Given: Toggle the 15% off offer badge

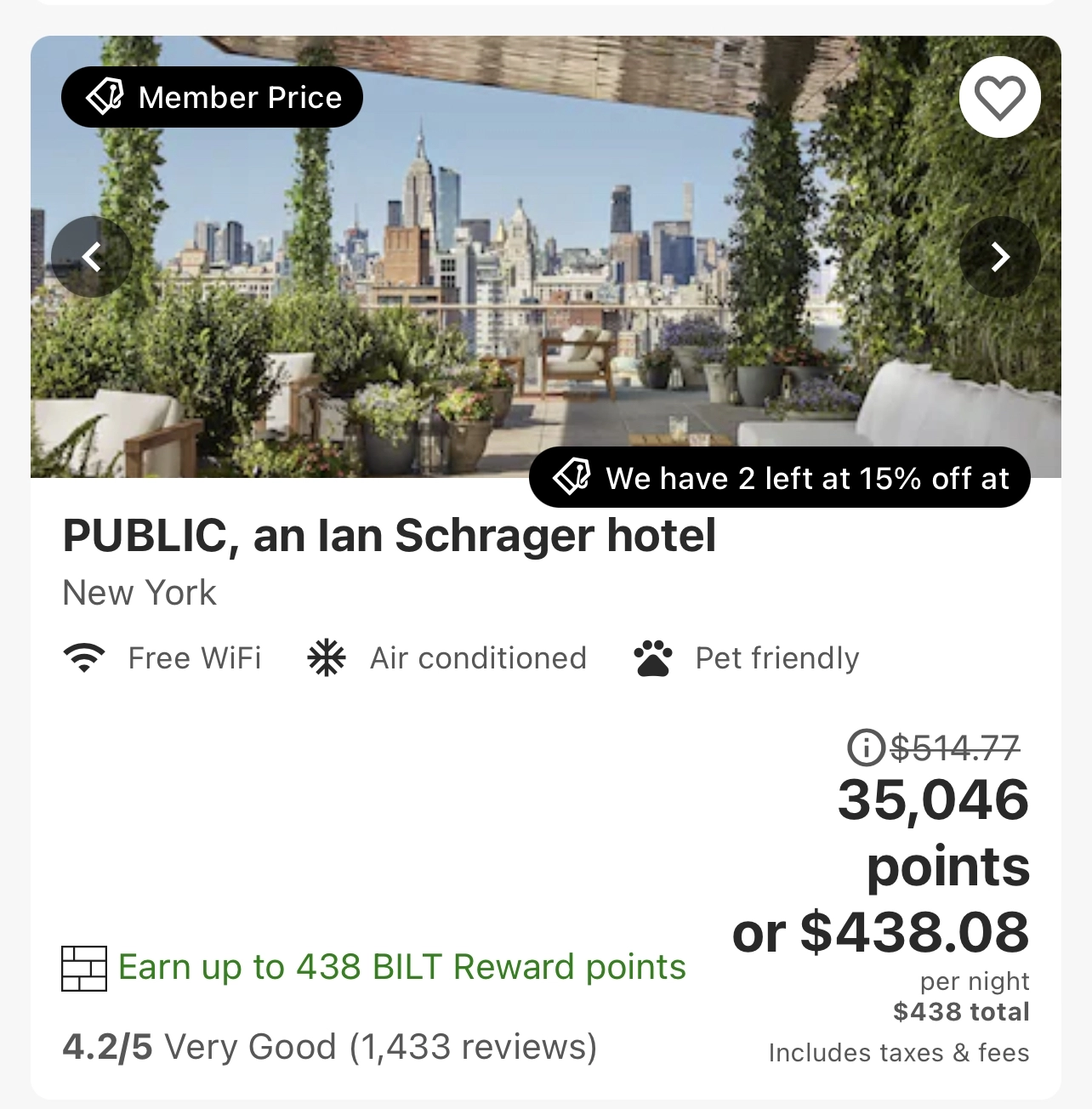Looking at the screenshot, I should (779, 478).
